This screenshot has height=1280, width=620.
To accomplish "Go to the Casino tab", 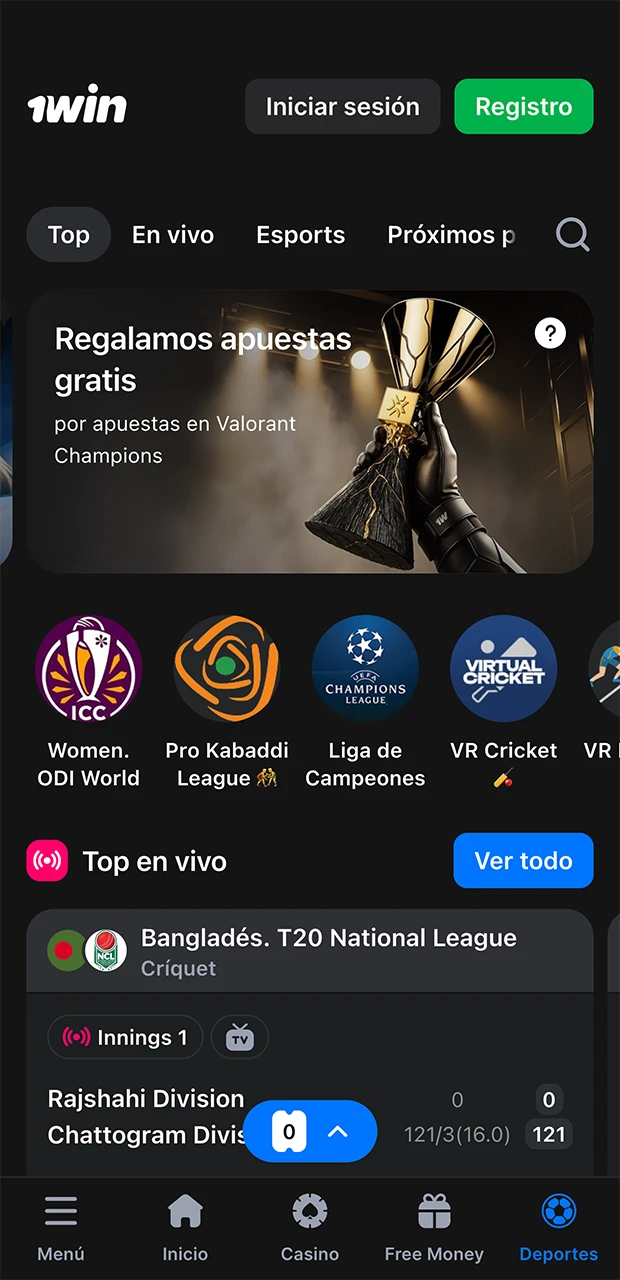I will pyautogui.click(x=309, y=1230).
